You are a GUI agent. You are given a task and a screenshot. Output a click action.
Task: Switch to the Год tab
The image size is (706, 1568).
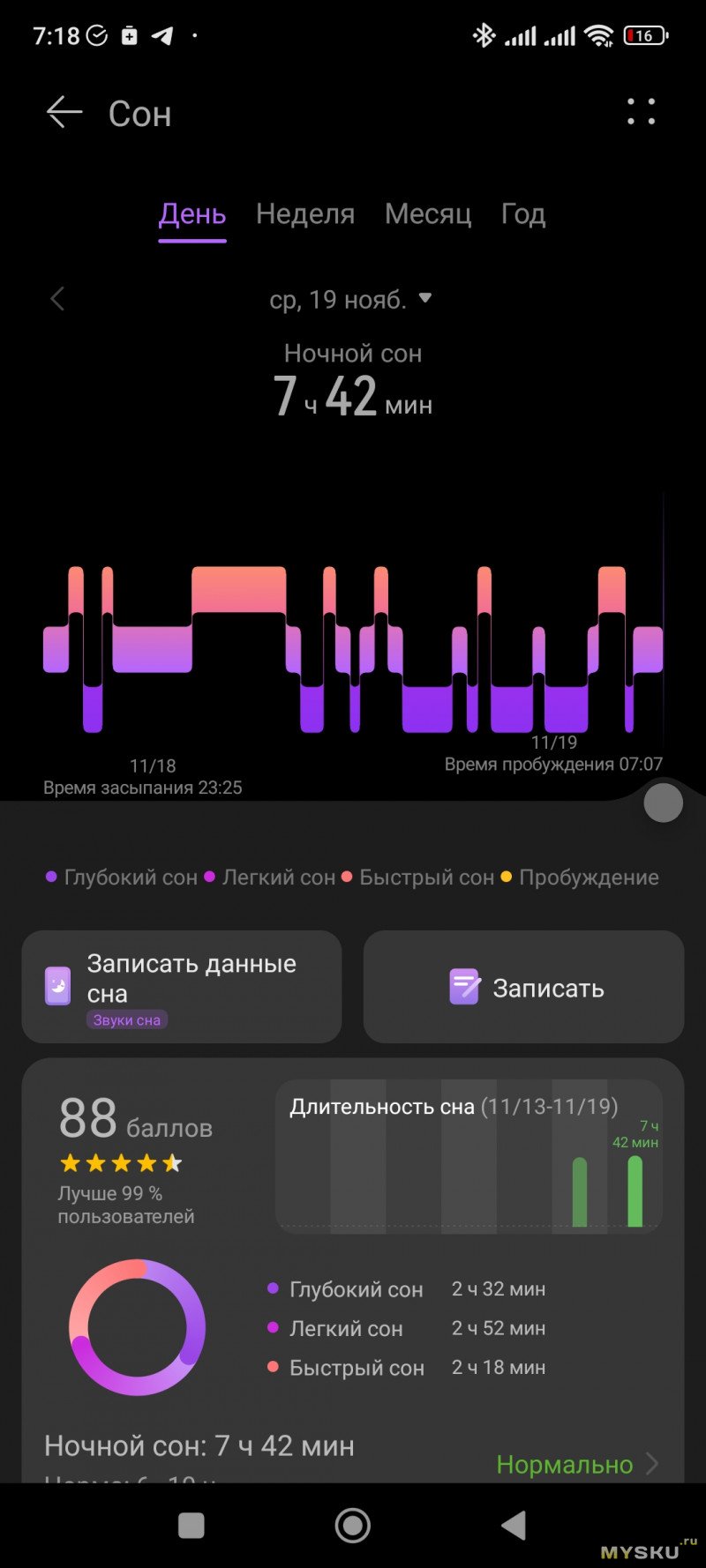(x=523, y=214)
